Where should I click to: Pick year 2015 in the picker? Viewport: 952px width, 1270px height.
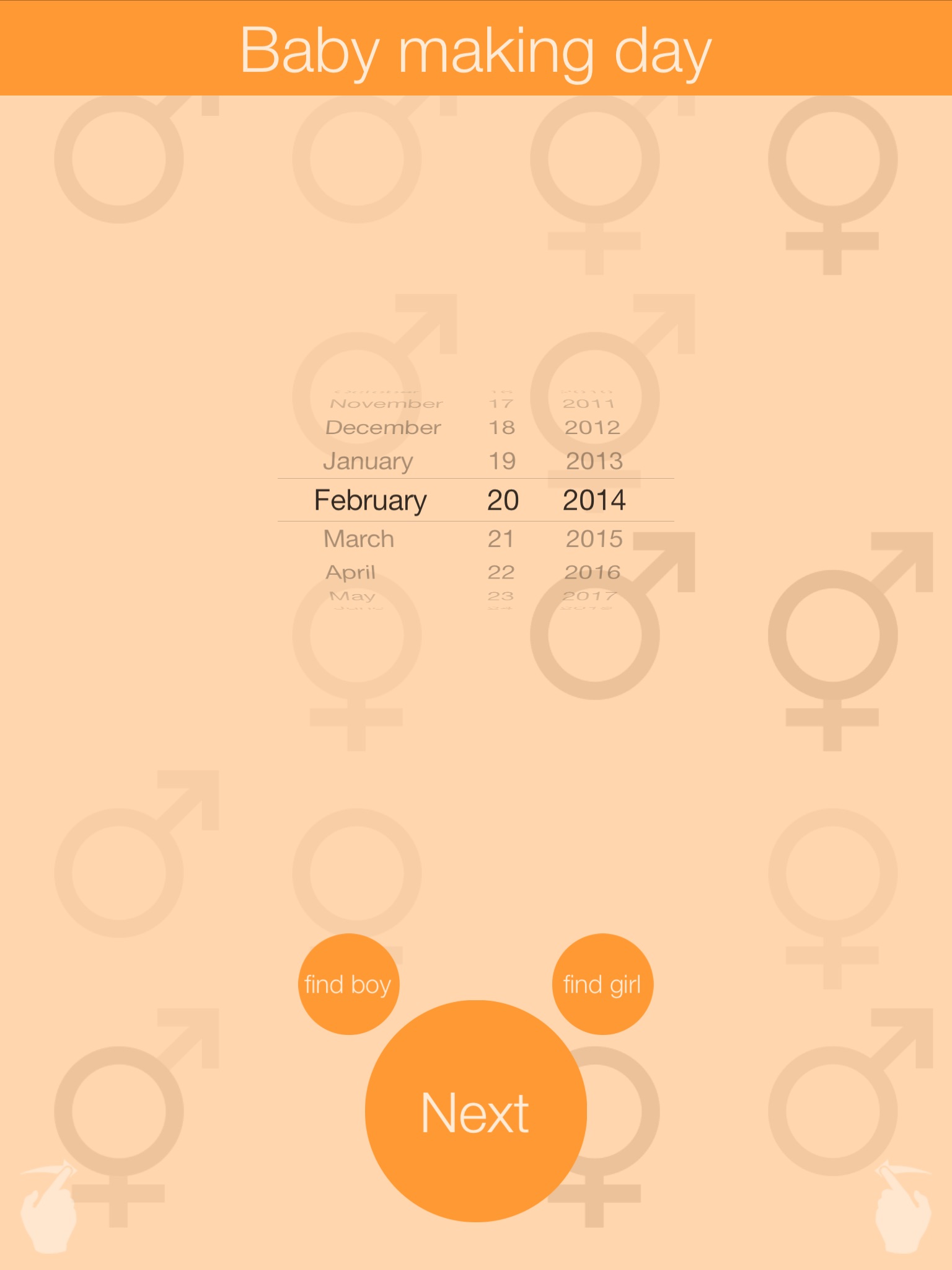point(594,539)
